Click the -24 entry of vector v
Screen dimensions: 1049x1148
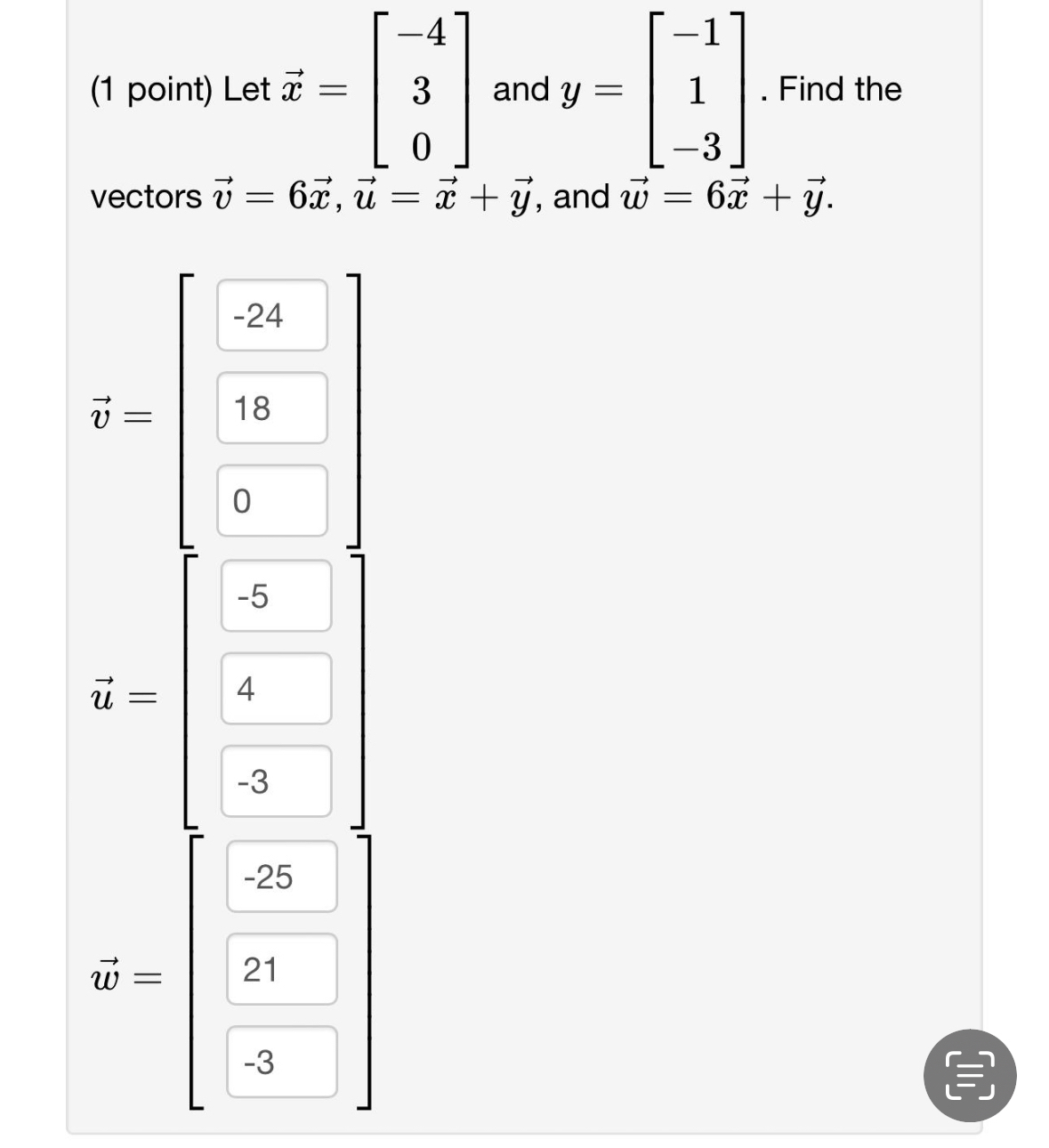(270, 313)
